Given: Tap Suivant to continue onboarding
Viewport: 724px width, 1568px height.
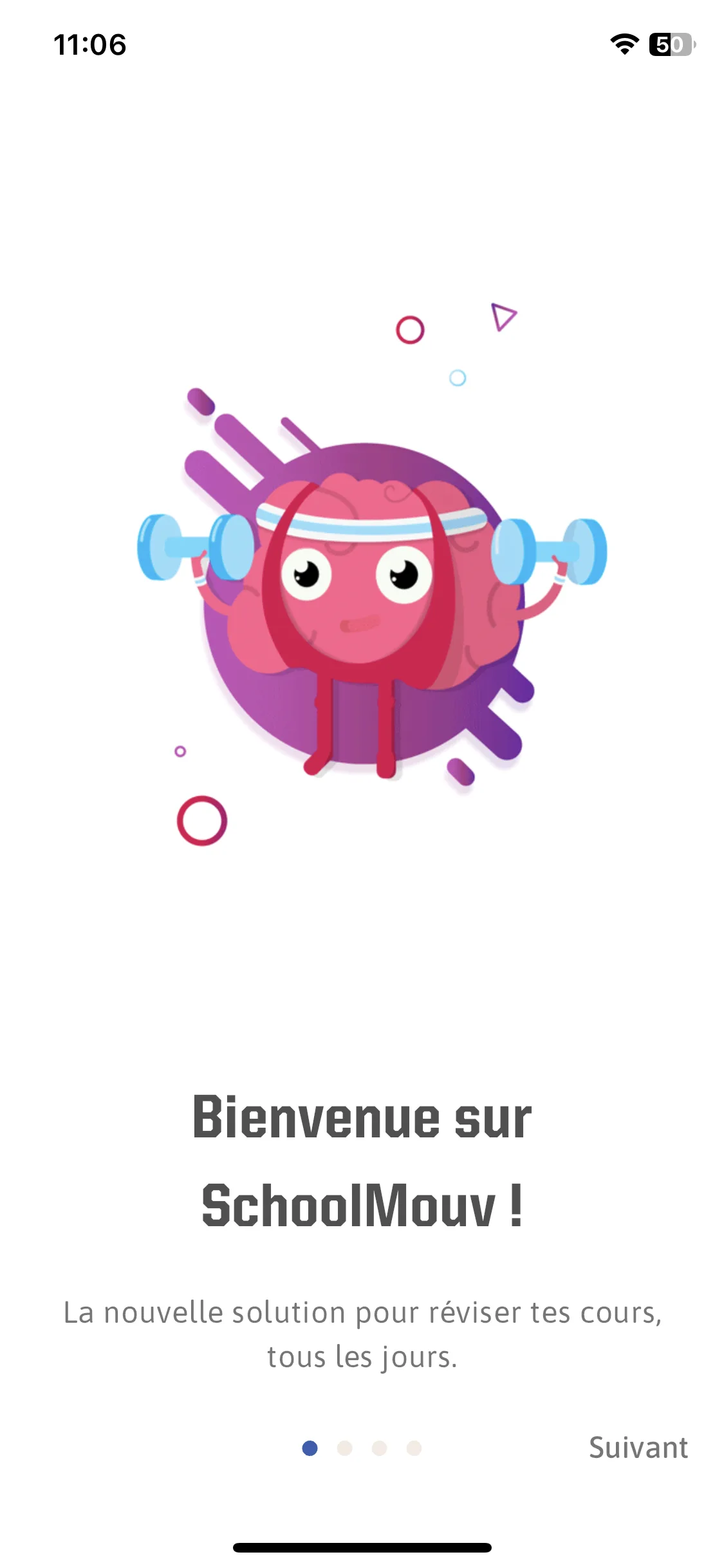Looking at the screenshot, I should pos(638,1448).
